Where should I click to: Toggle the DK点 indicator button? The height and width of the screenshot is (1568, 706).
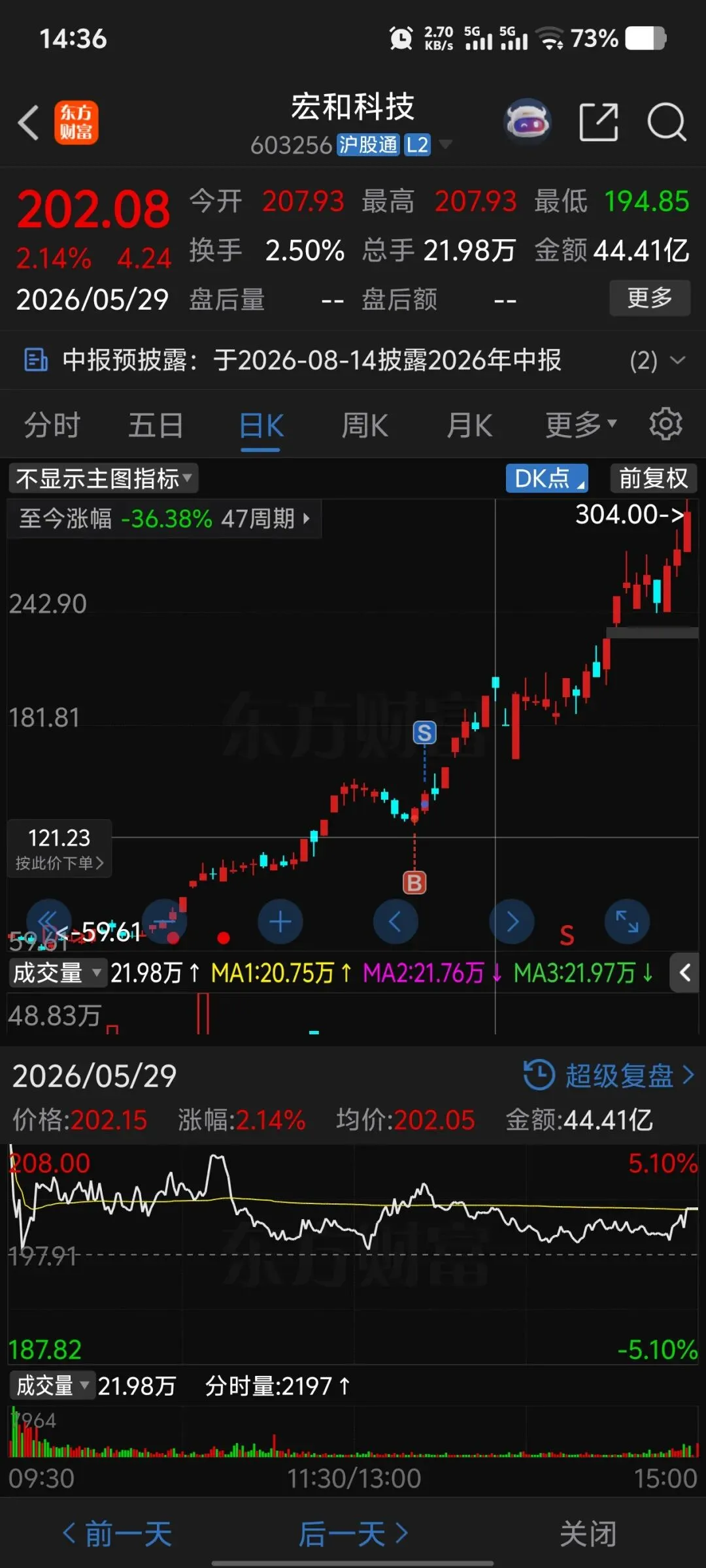click(547, 478)
